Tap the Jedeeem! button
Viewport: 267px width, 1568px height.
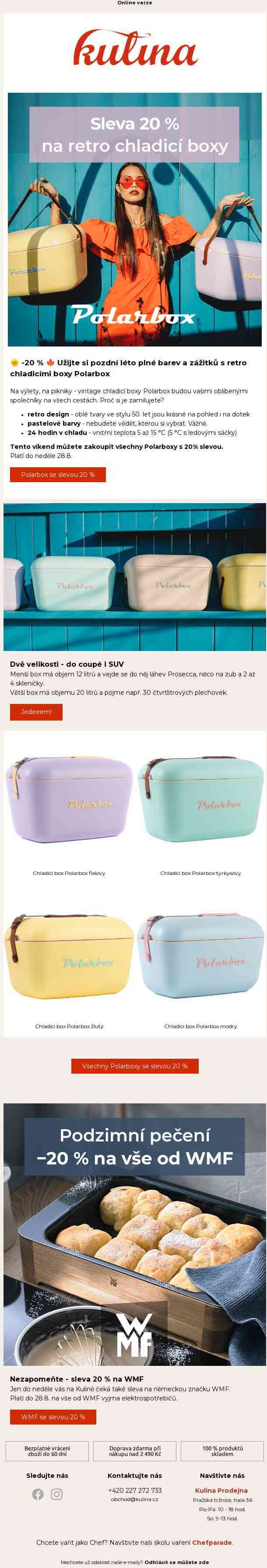36,711
